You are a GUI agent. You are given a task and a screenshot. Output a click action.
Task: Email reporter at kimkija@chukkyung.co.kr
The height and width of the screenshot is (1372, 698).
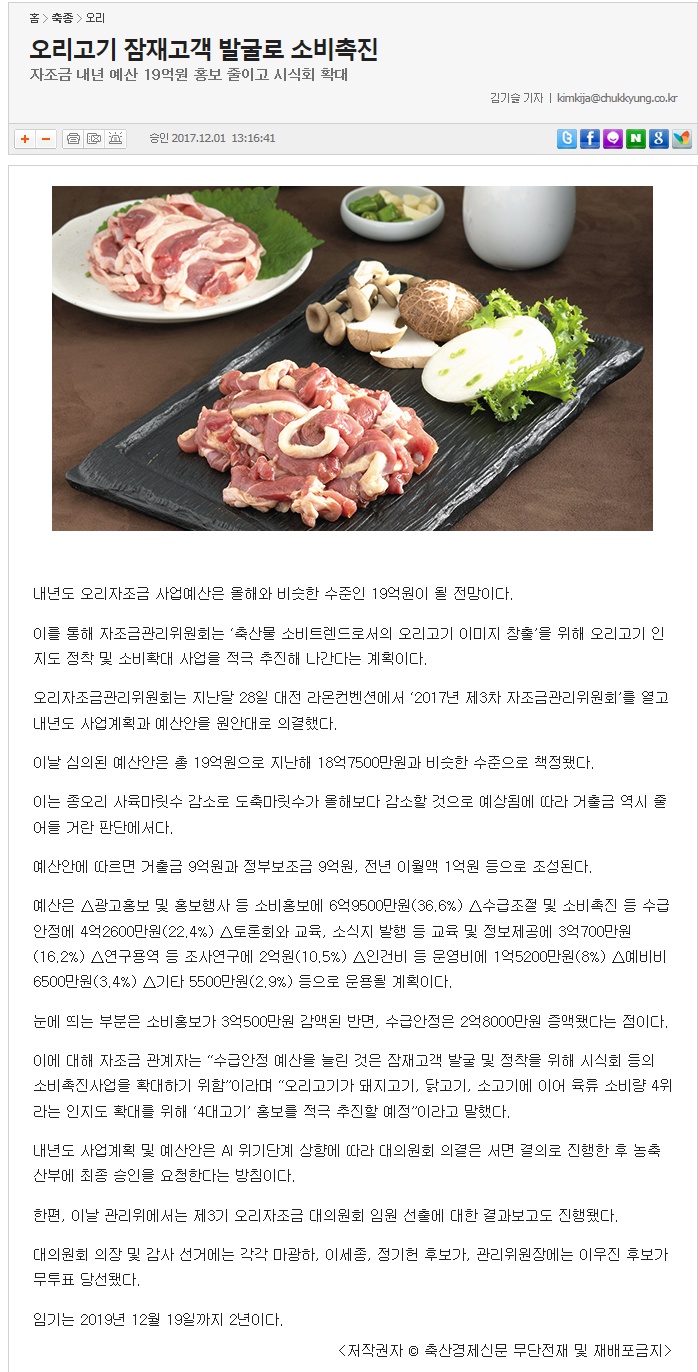tap(617, 98)
